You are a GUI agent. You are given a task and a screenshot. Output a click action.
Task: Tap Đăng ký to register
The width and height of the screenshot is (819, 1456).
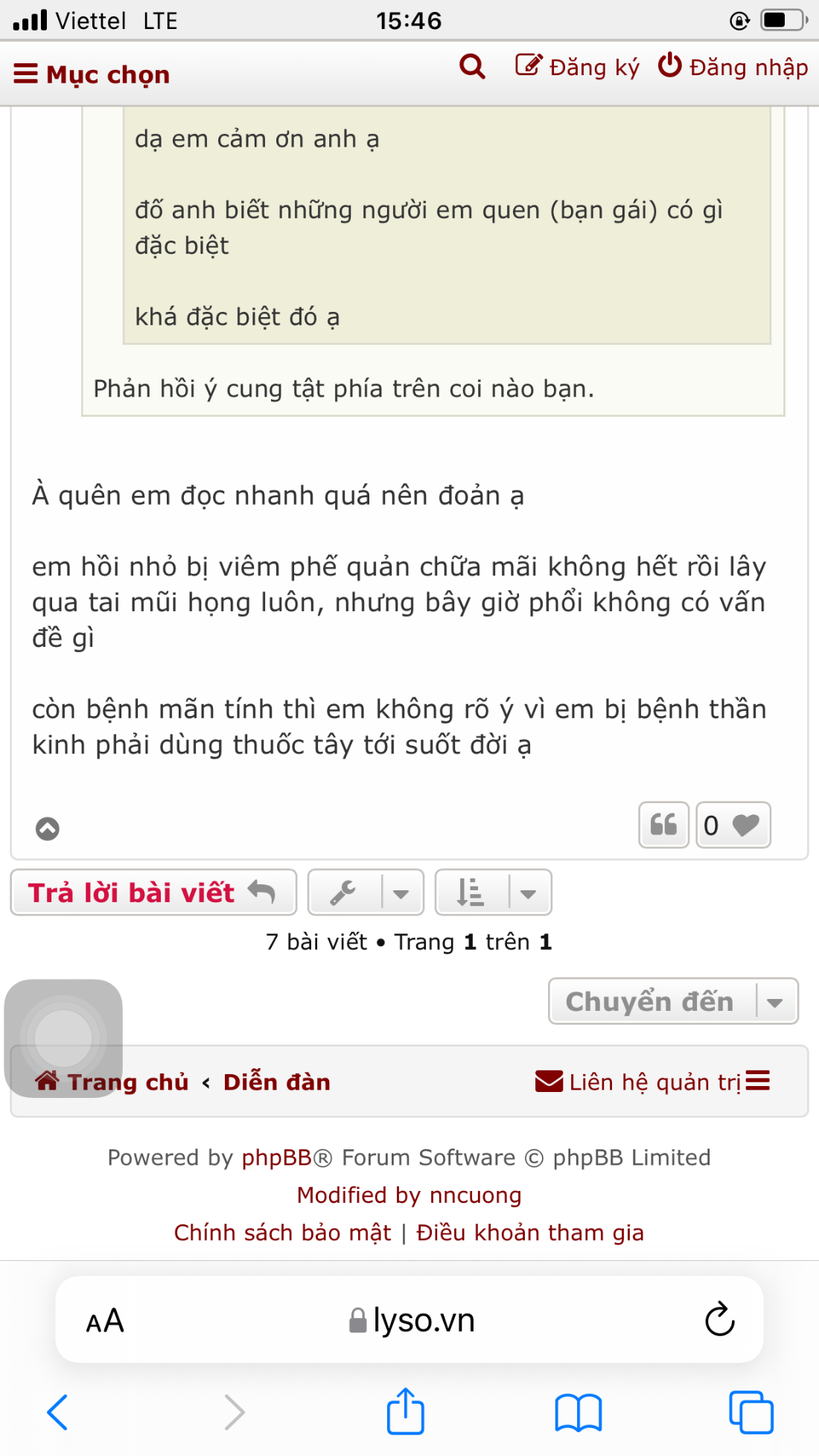[x=578, y=67]
